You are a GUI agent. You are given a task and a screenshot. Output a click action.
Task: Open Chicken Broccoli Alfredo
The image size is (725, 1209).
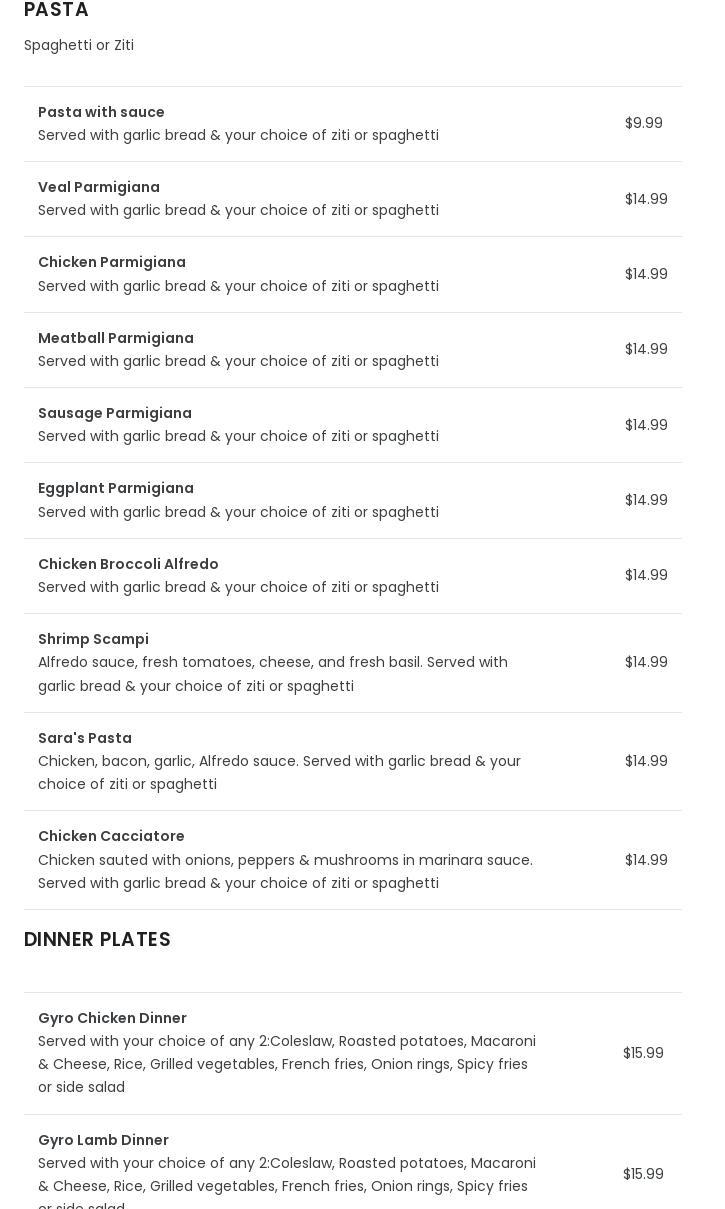(x=128, y=564)
